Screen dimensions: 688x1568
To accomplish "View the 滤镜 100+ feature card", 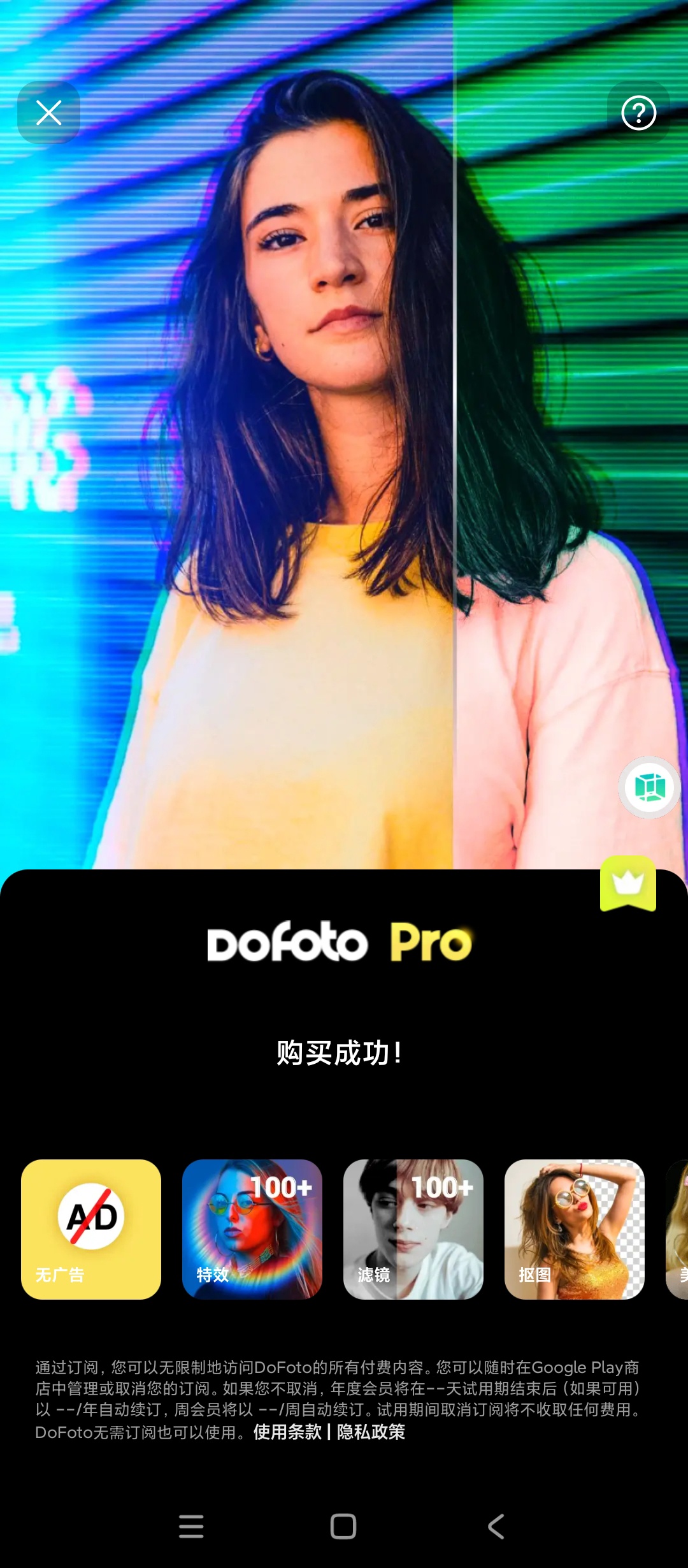I will pos(413,1229).
